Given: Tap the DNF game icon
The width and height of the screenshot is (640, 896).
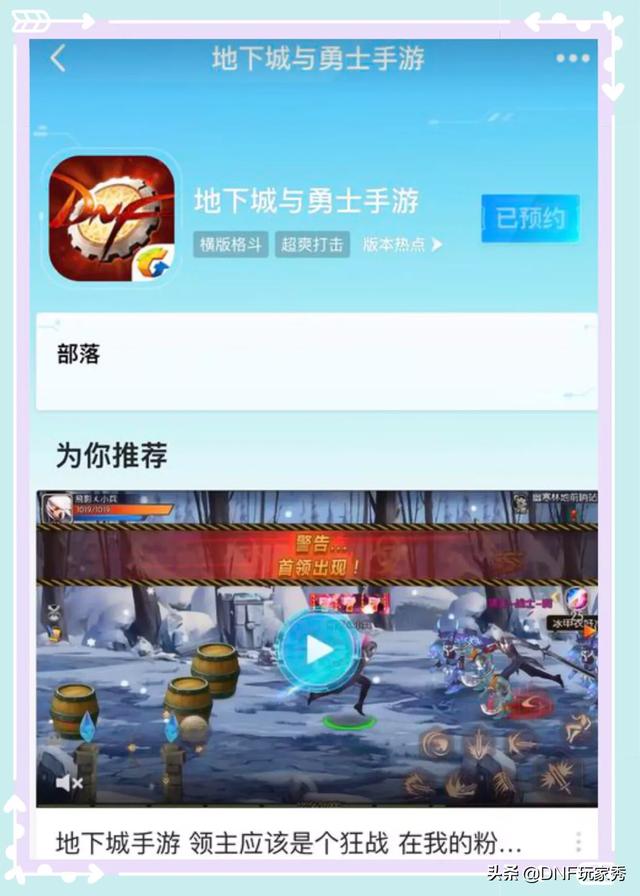Looking at the screenshot, I should [112, 218].
